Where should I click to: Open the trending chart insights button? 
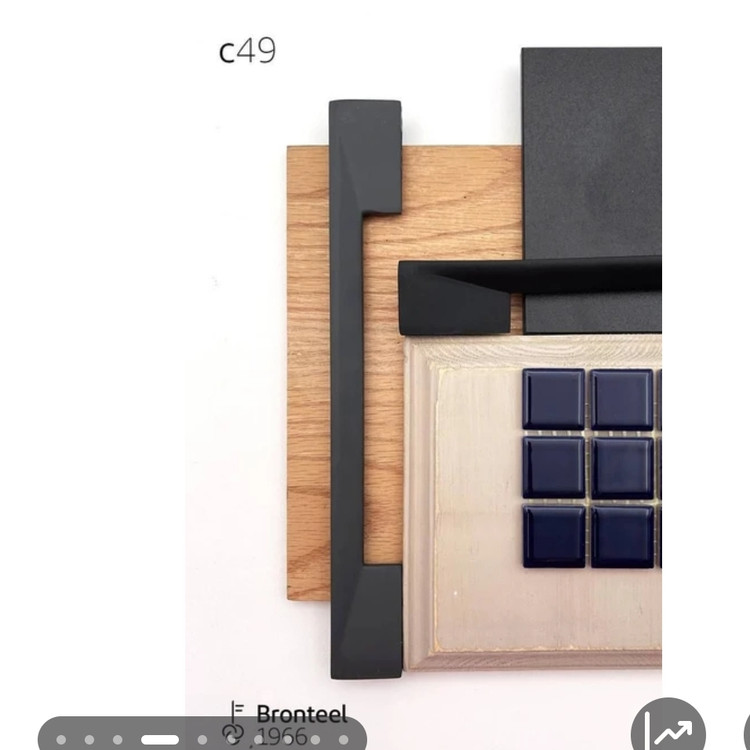tap(669, 729)
